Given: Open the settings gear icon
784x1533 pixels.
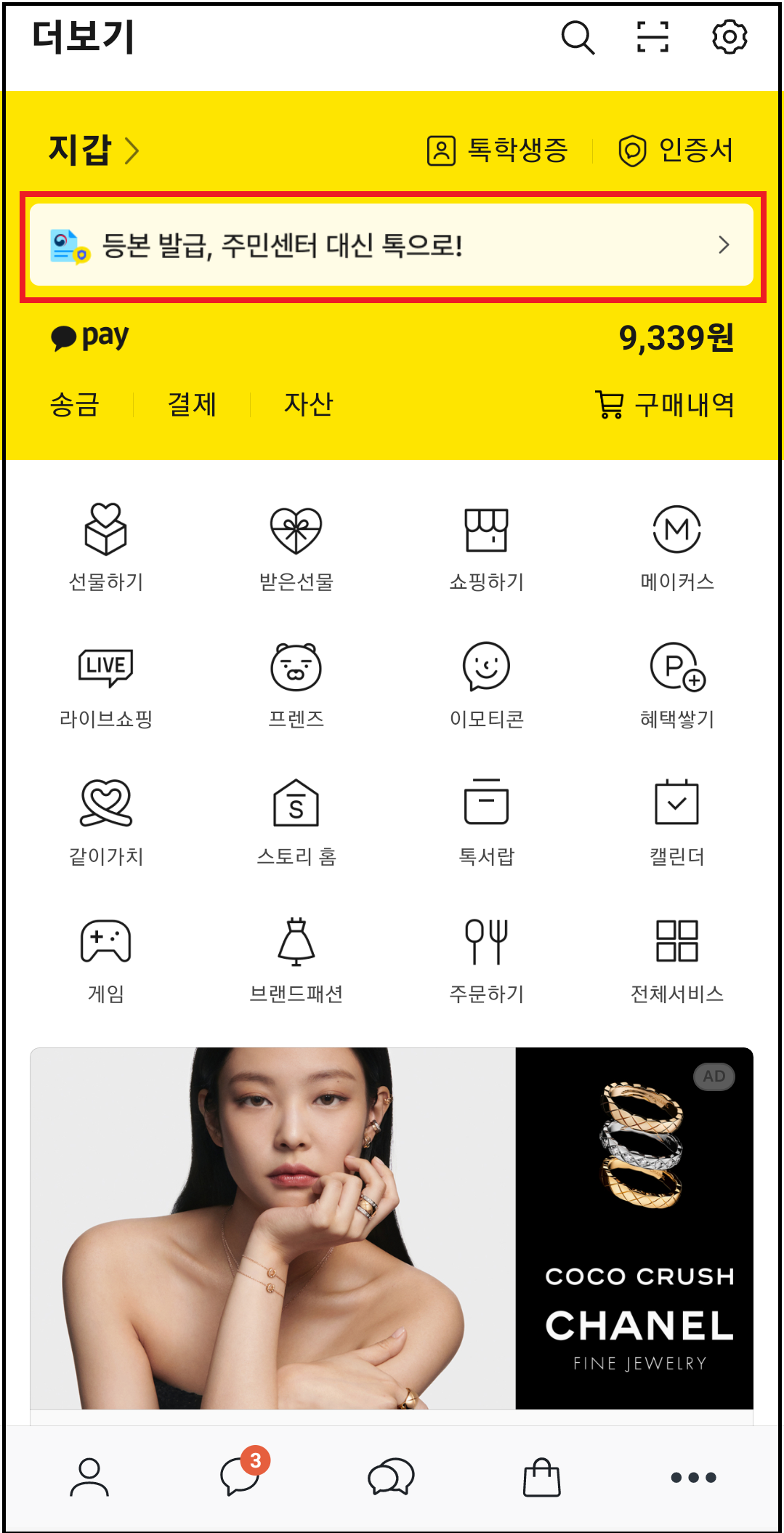Looking at the screenshot, I should [x=729, y=37].
